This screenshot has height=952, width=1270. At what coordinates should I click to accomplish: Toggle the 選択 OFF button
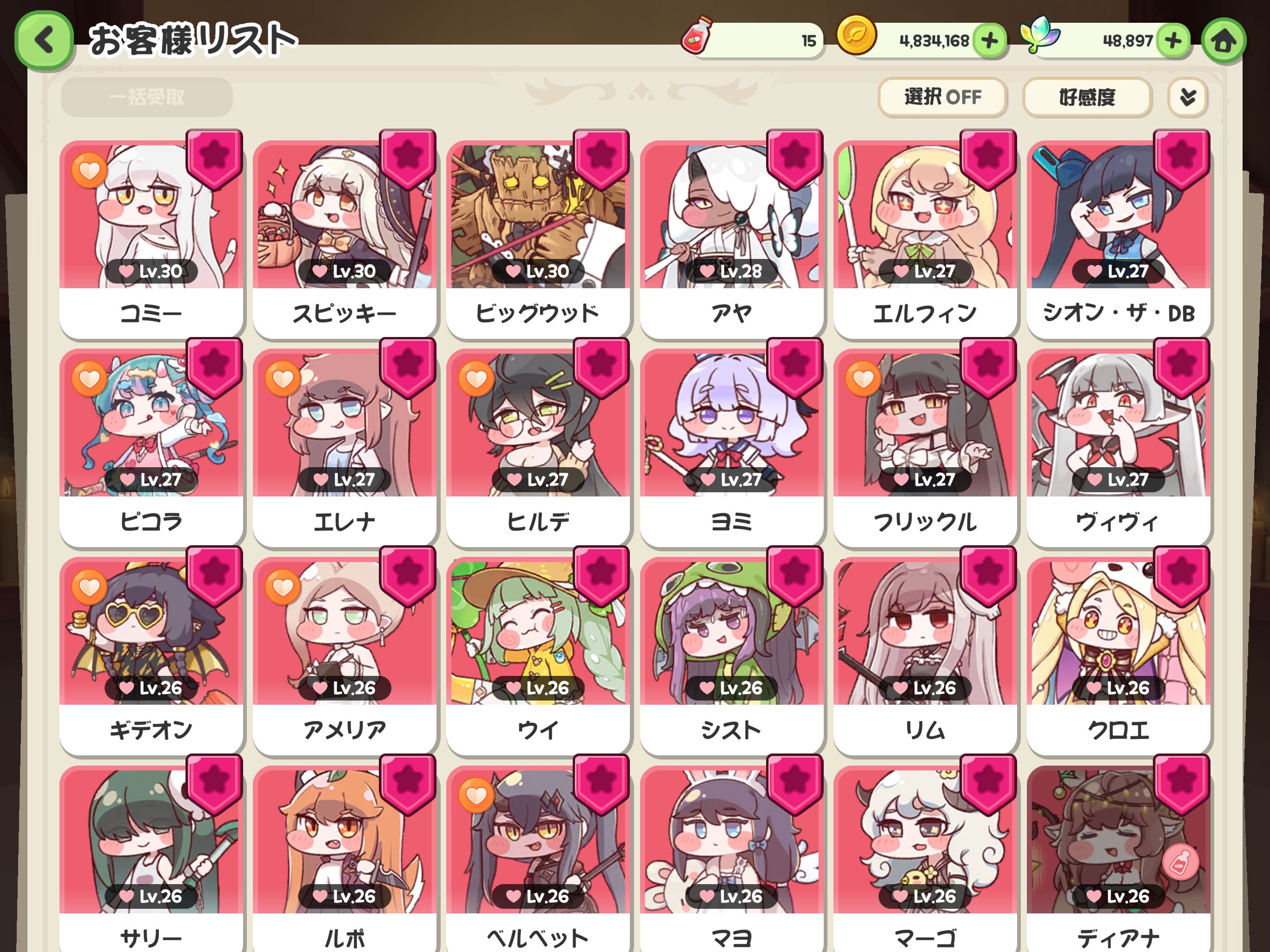point(942,97)
